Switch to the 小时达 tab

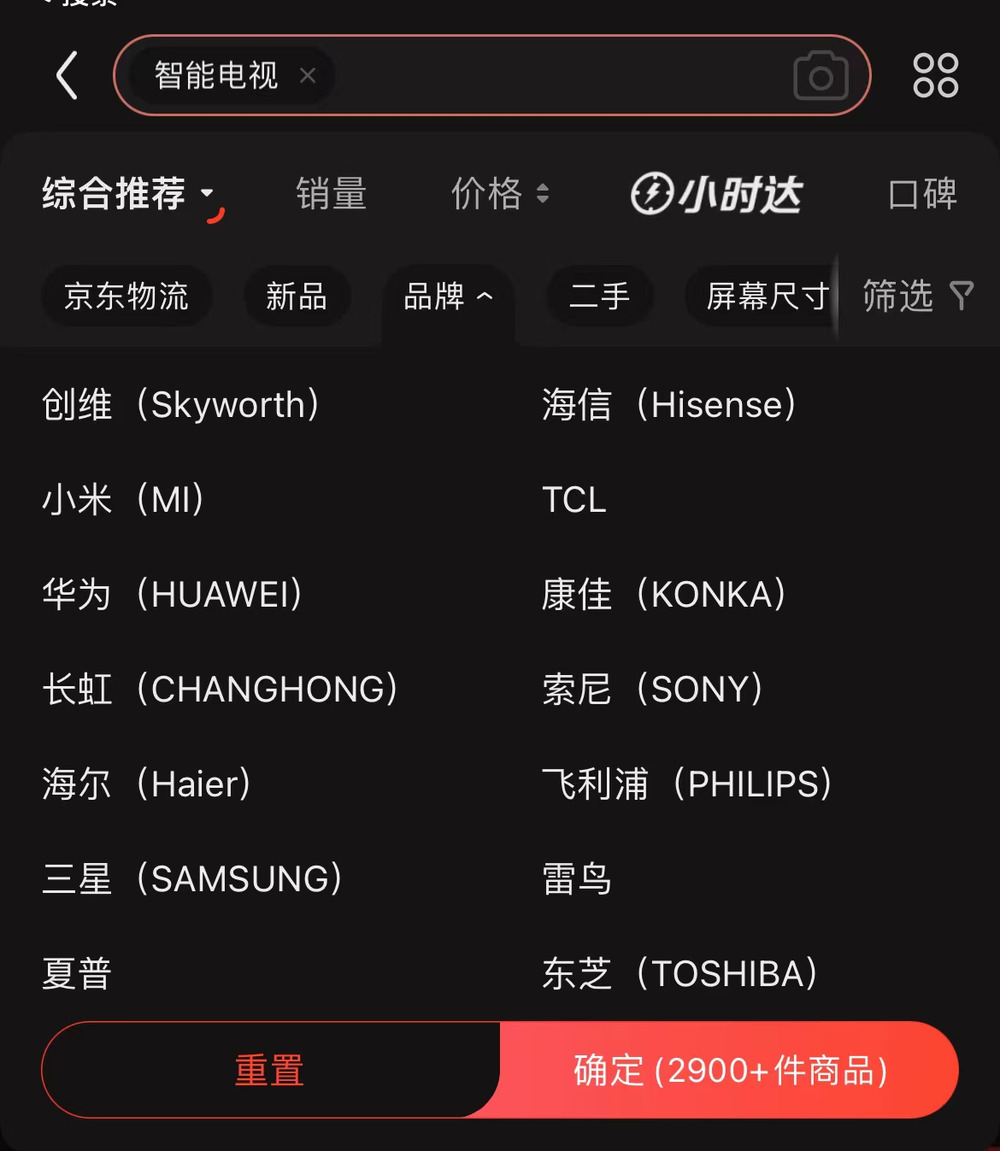[x=716, y=194]
